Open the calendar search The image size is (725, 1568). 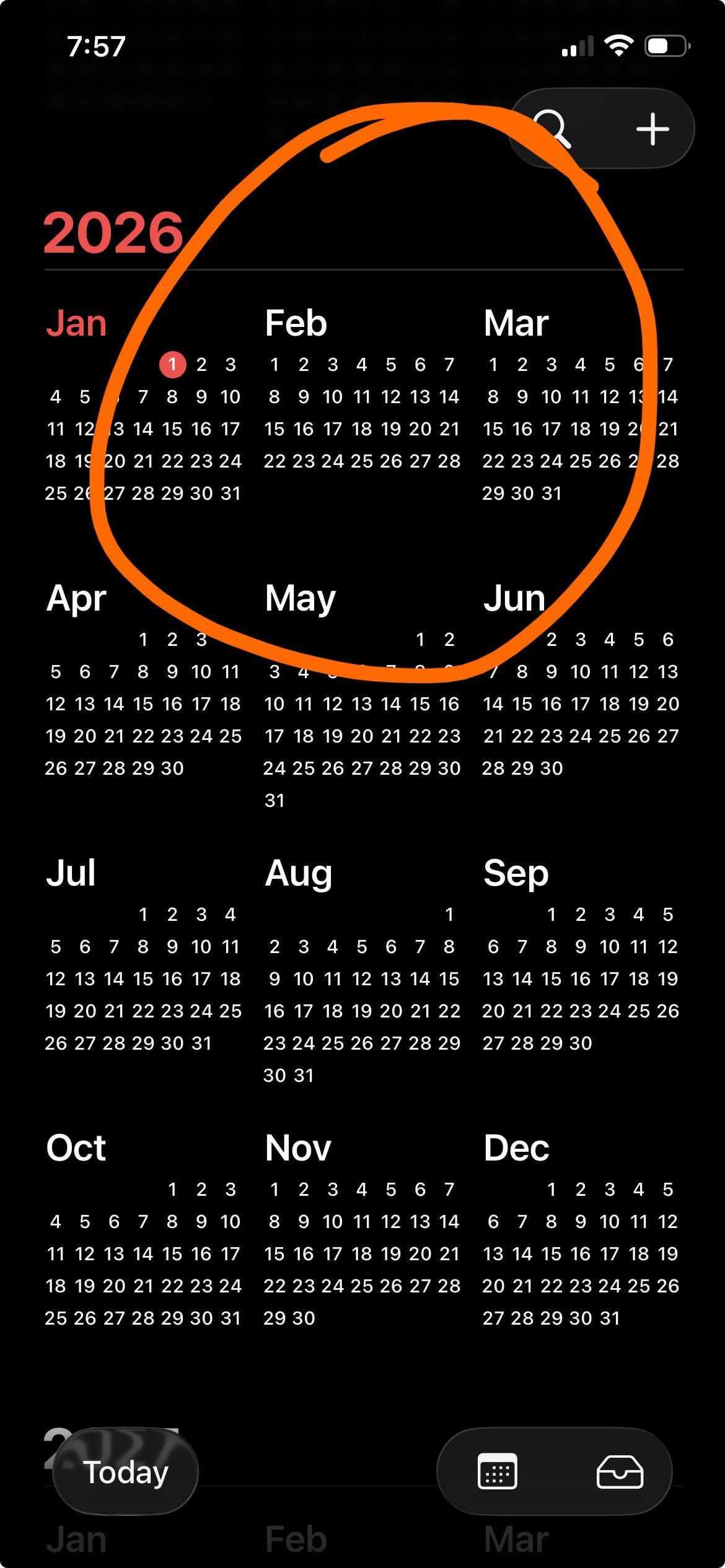click(x=551, y=129)
